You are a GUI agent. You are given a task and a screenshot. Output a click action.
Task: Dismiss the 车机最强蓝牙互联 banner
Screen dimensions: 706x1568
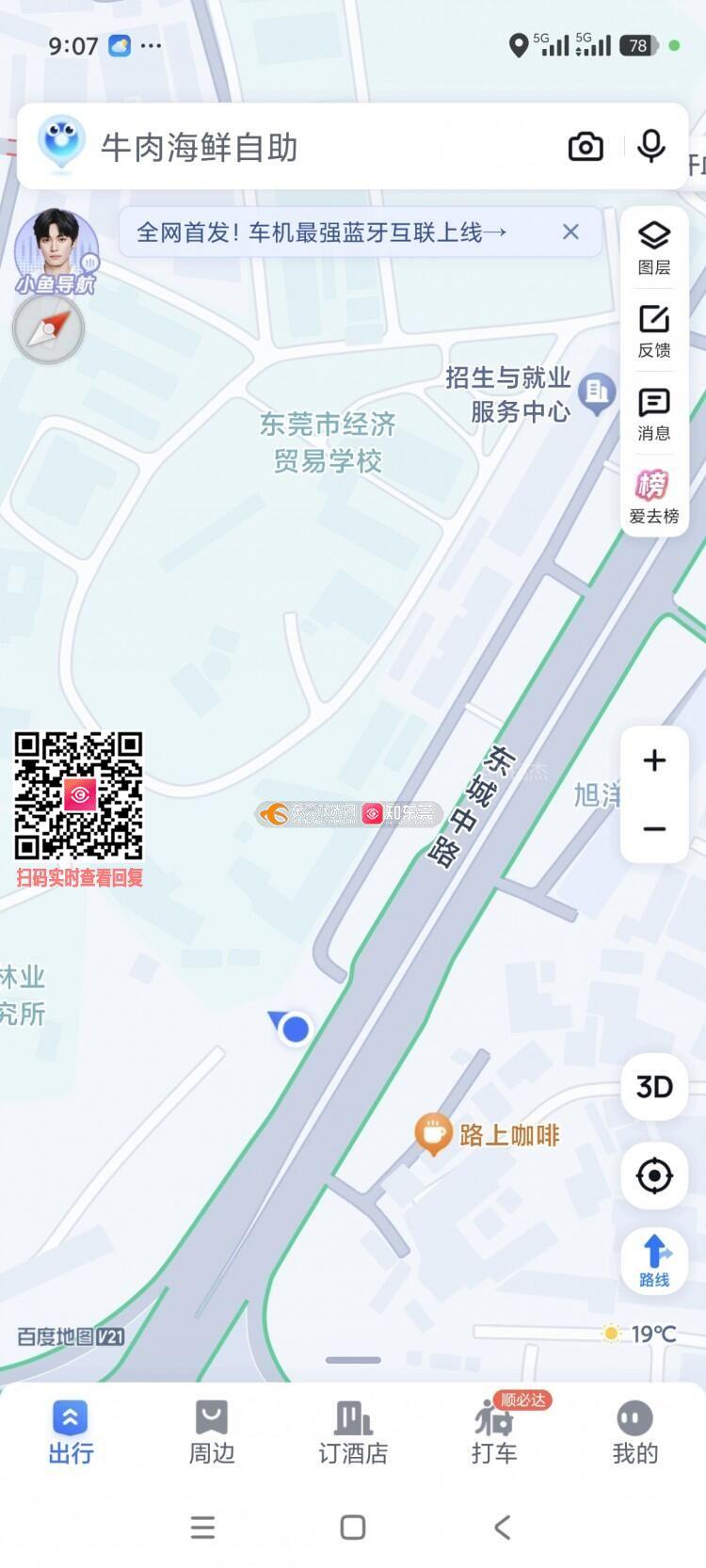click(x=570, y=232)
